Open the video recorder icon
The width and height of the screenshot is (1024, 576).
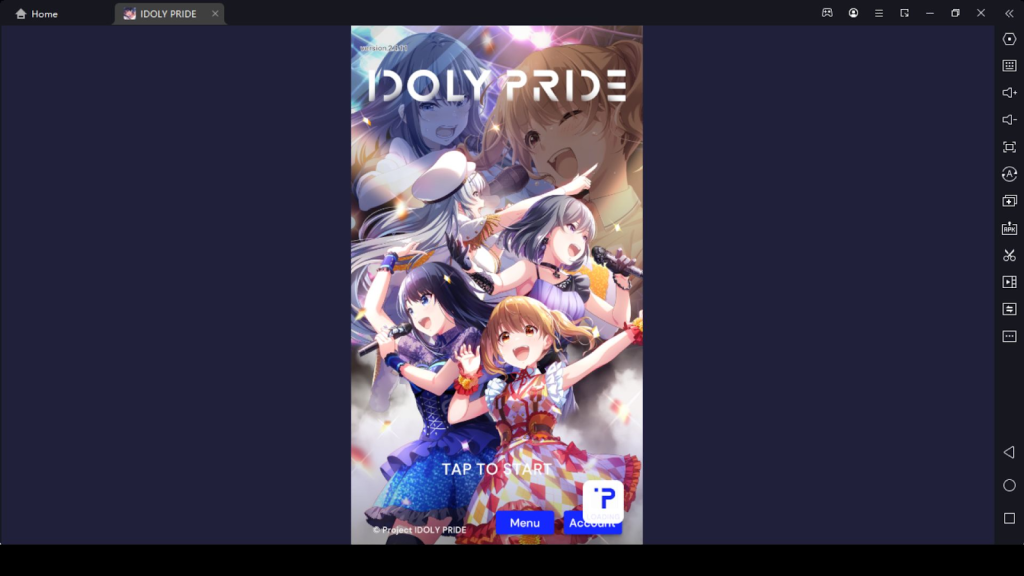coord(1009,282)
